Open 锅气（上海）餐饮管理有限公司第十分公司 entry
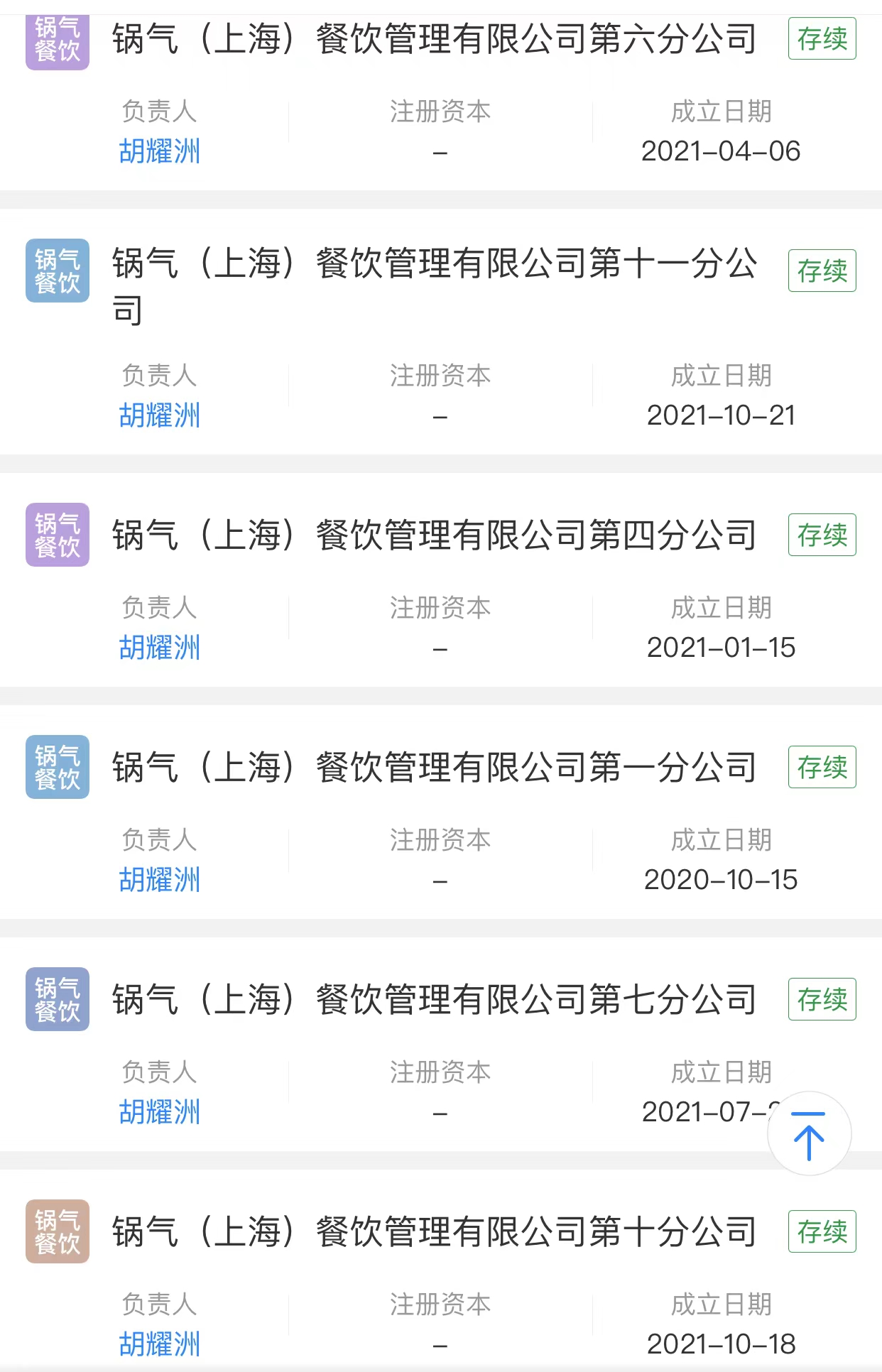 pos(433,1232)
